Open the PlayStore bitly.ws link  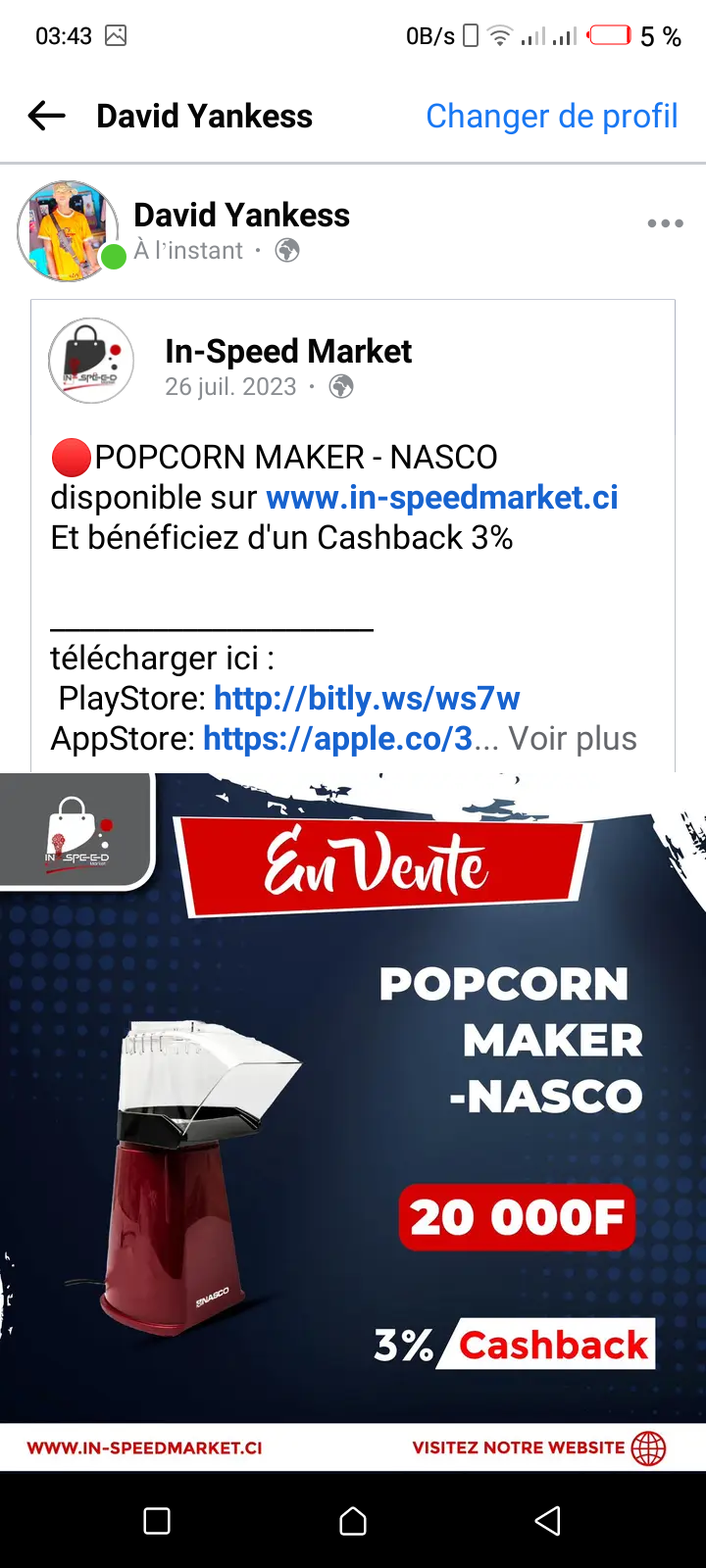(x=367, y=699)
